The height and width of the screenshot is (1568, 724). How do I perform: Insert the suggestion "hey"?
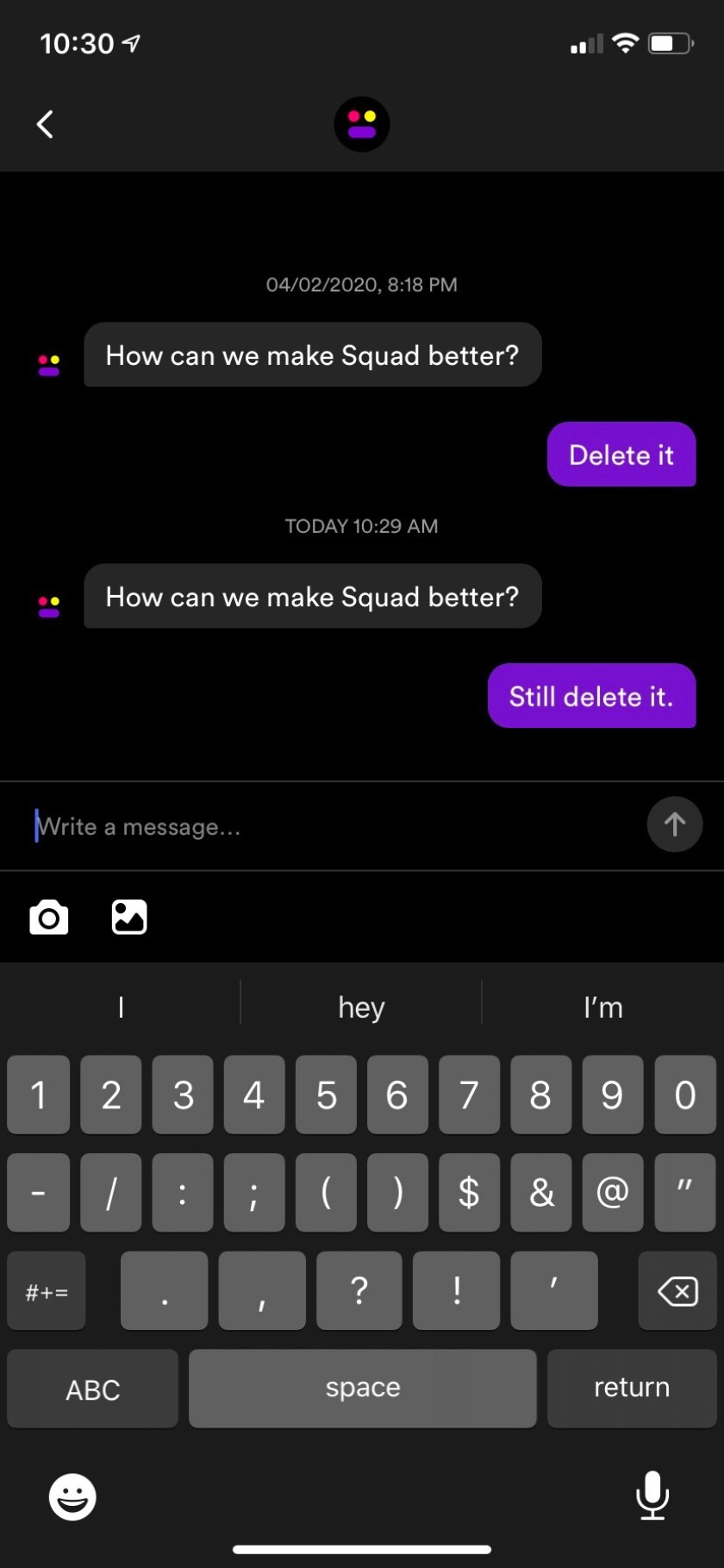(x=361, y=1007)
